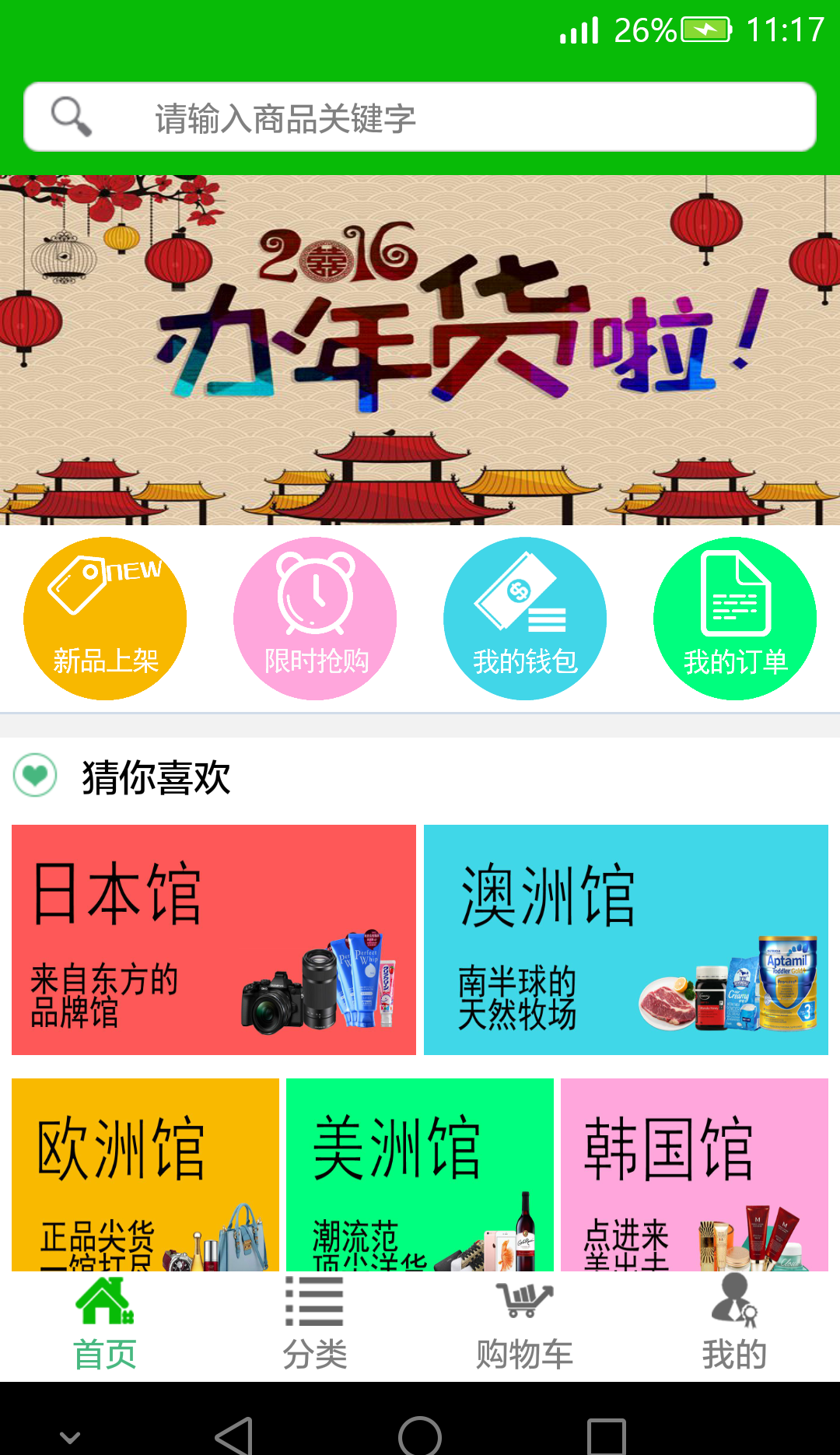This screenshot has width=840, height=1455.
Task: Open the system recent apps view
Action: [x=607, y=1434]
